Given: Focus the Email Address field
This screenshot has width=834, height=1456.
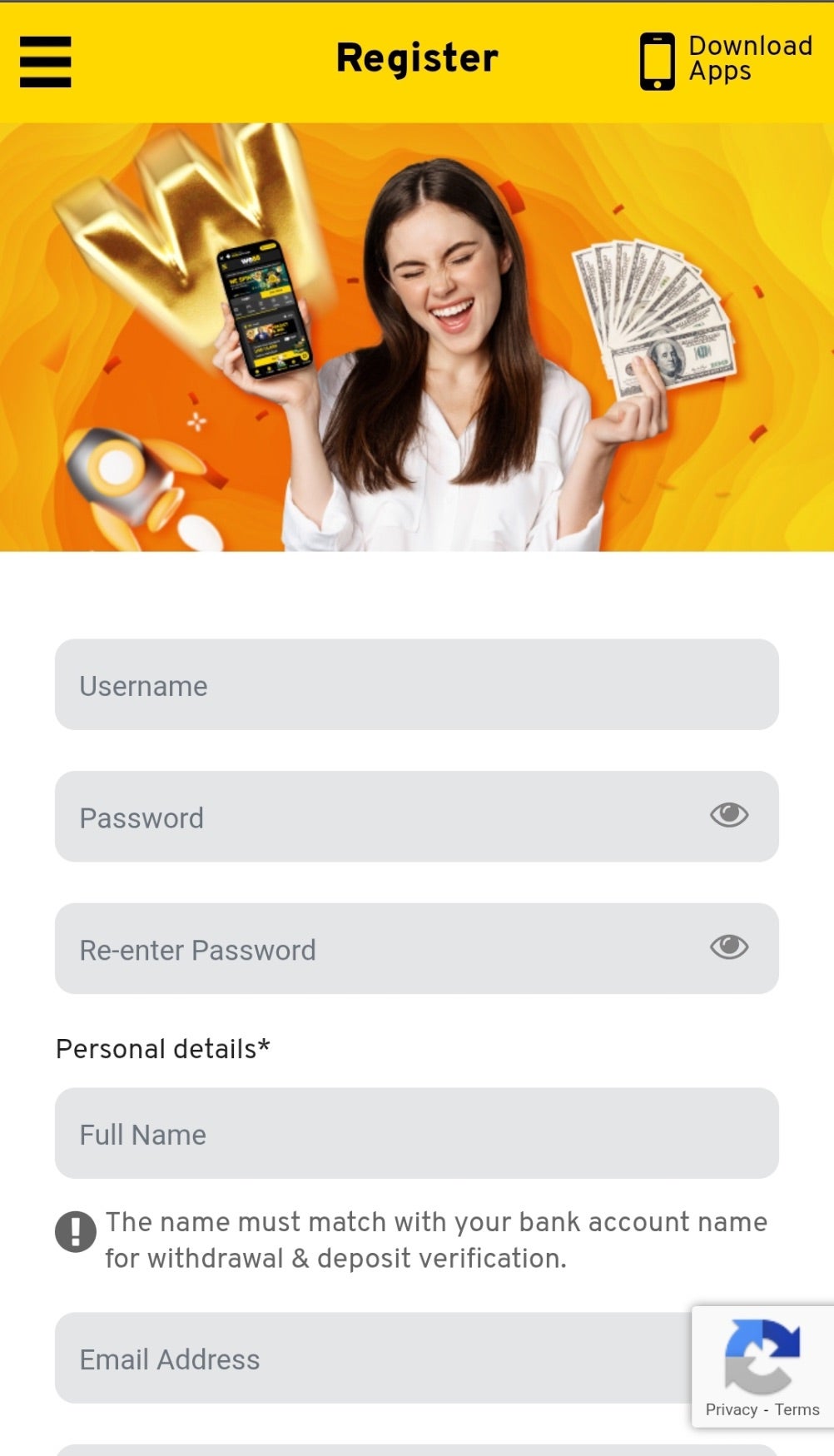Looking at the screenshot, I should coord(366,1359).
